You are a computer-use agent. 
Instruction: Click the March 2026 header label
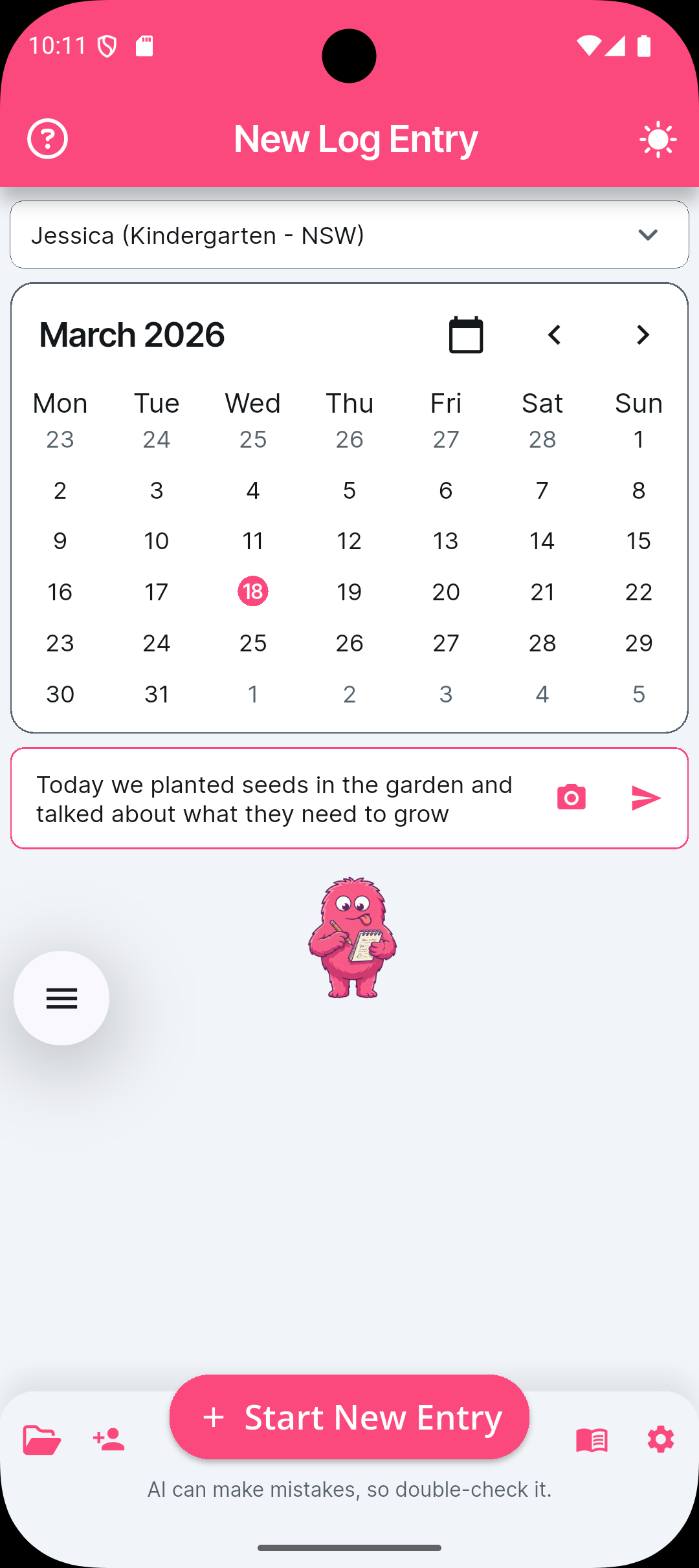131,334
